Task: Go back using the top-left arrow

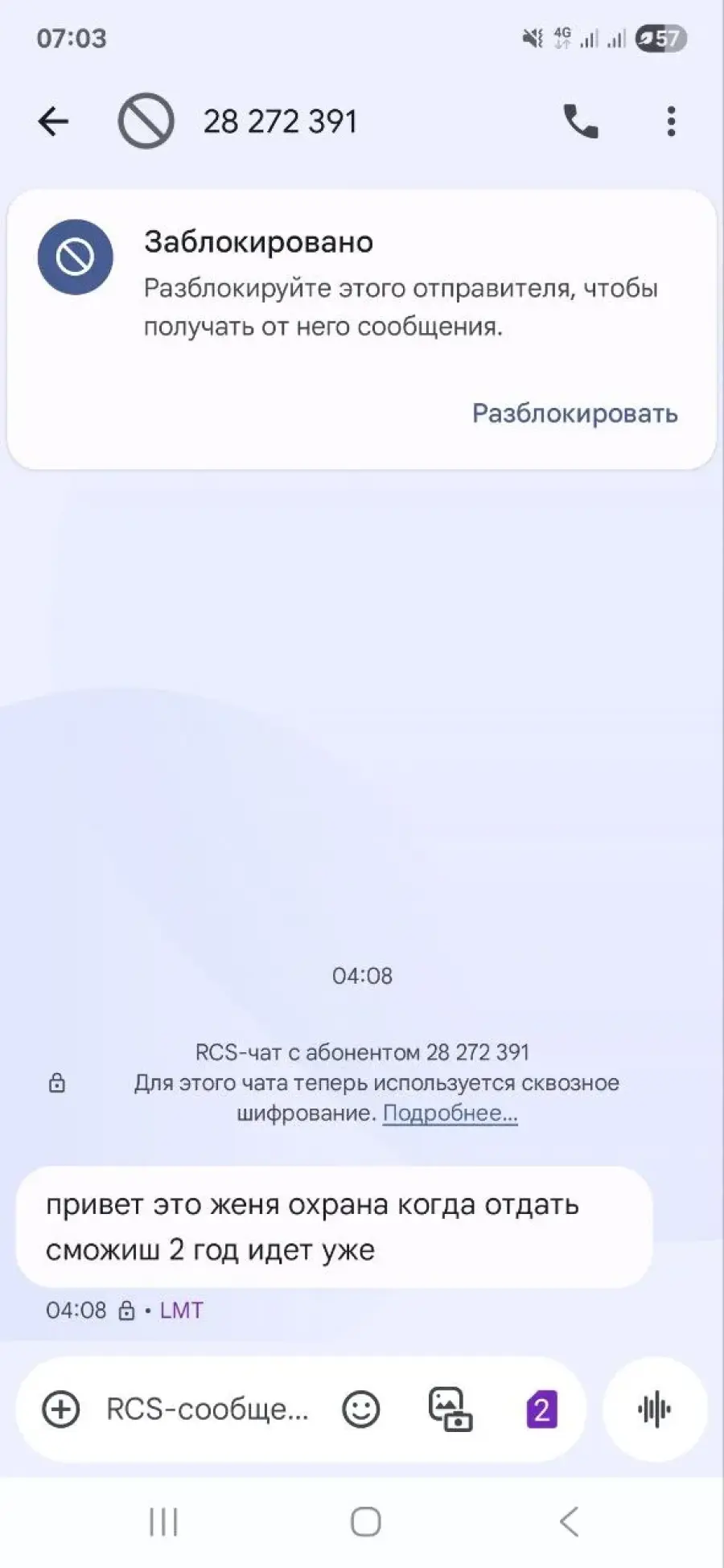Action: click(x=53, y=121)
